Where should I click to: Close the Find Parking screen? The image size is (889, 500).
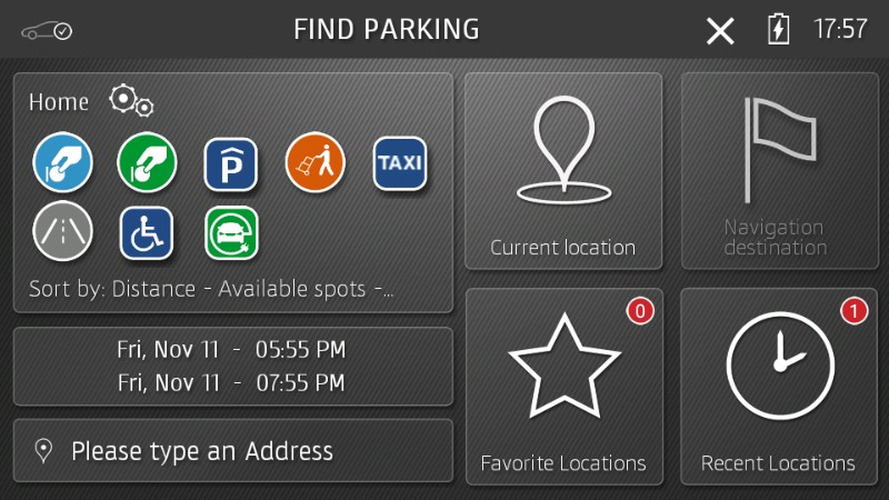[720, 30]
